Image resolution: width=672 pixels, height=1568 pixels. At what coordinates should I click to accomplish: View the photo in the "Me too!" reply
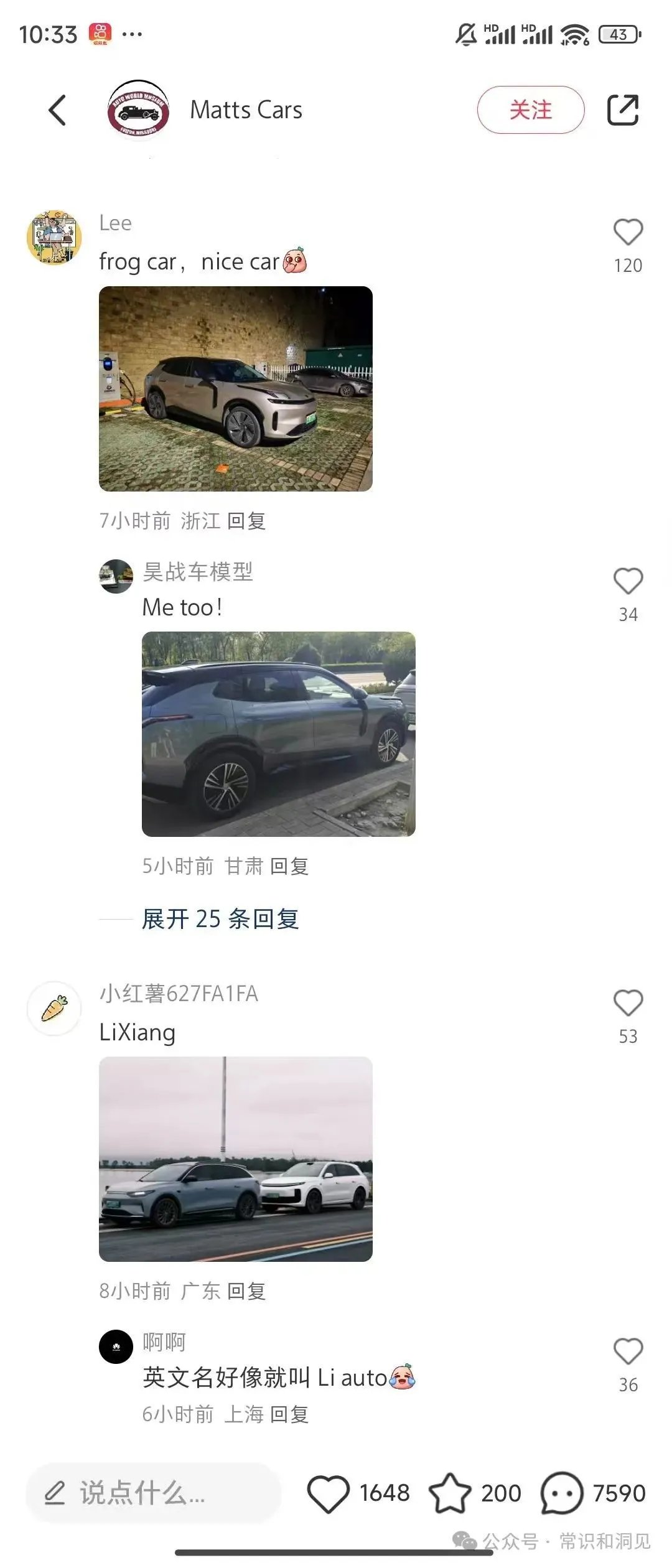[278, 734]
